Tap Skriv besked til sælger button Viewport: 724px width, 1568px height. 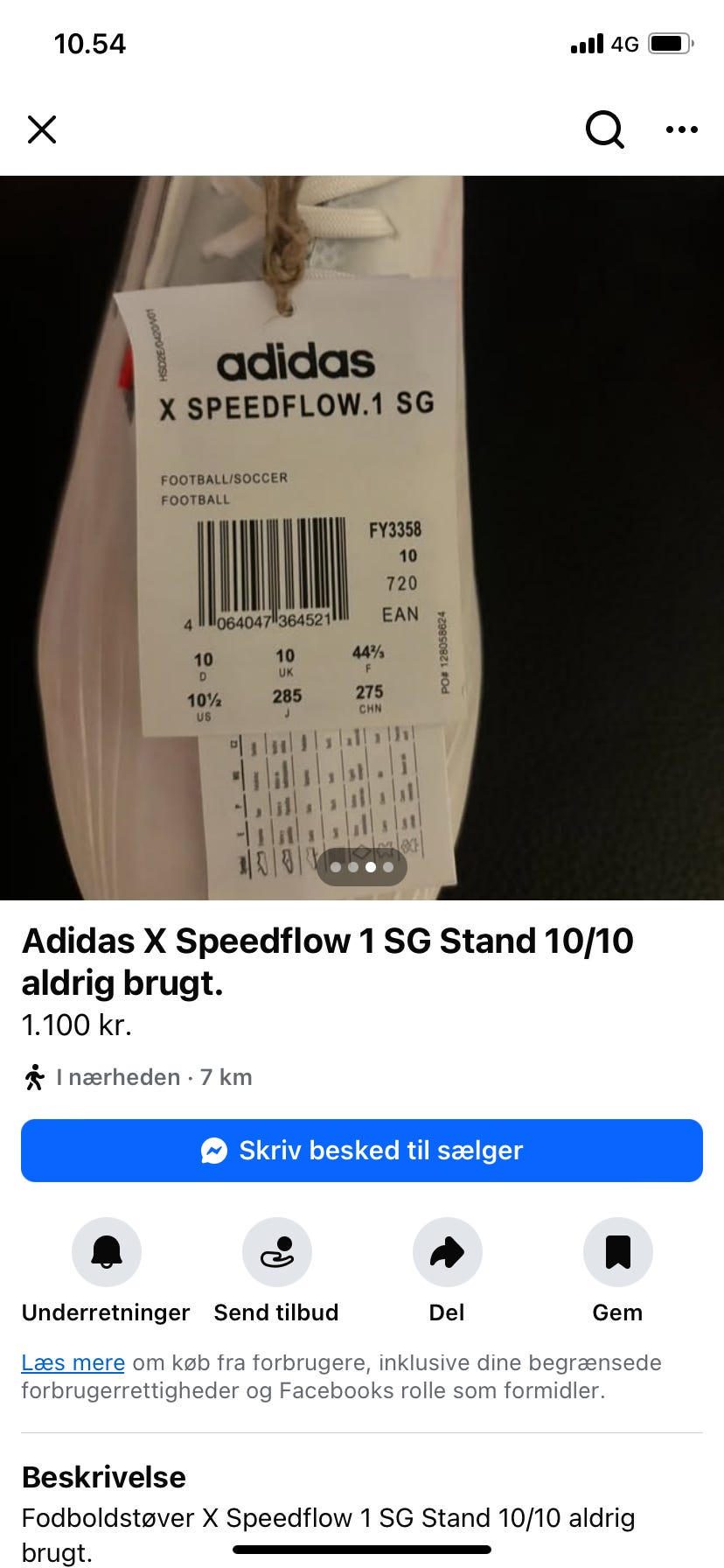[362, 1151]
